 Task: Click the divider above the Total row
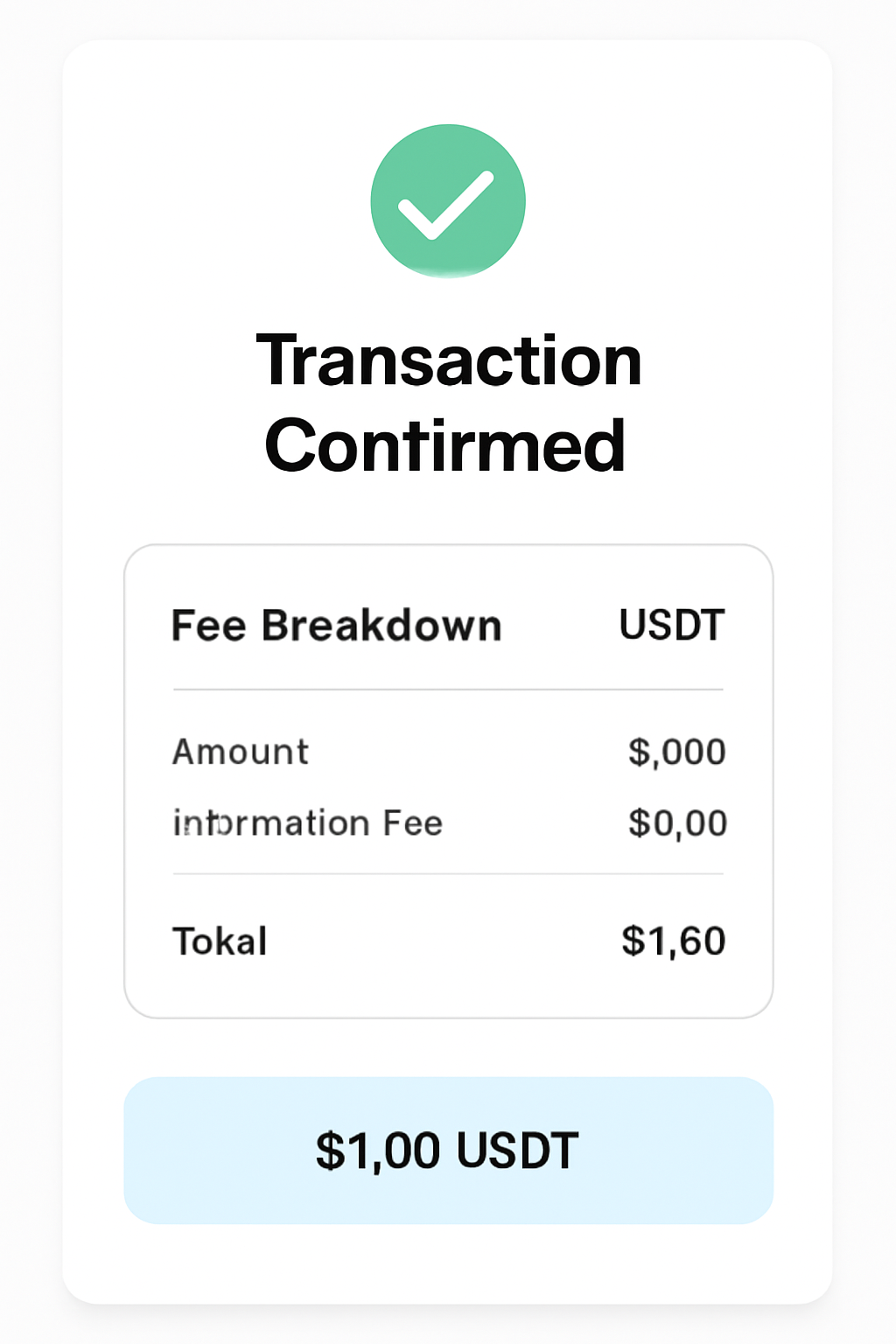pos(447,874)
